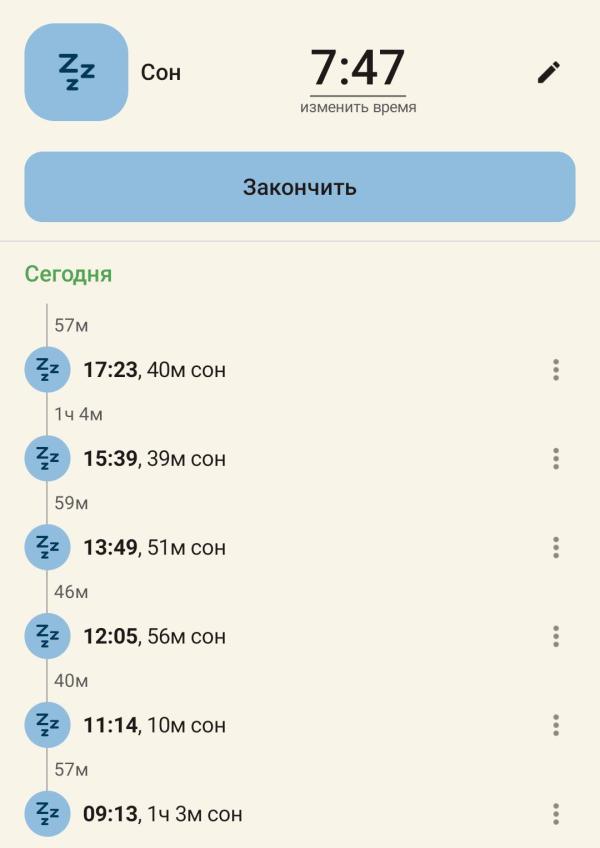Open the 17:23, 40м сон record
This screenshot has height=848, width=600.
click(x=155, y=370)
